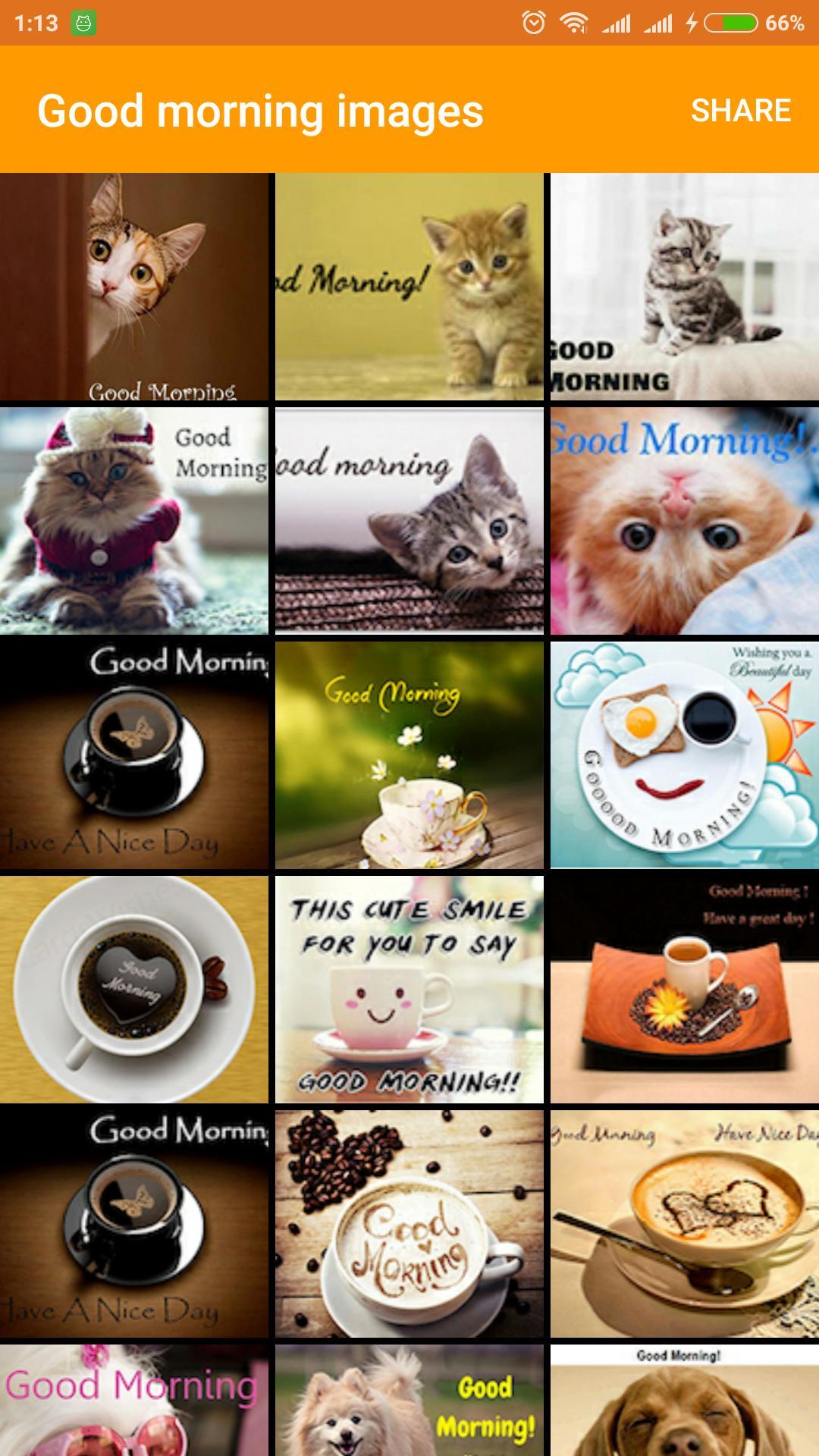Select the gray striped kitten on white bed

[684, 287]
